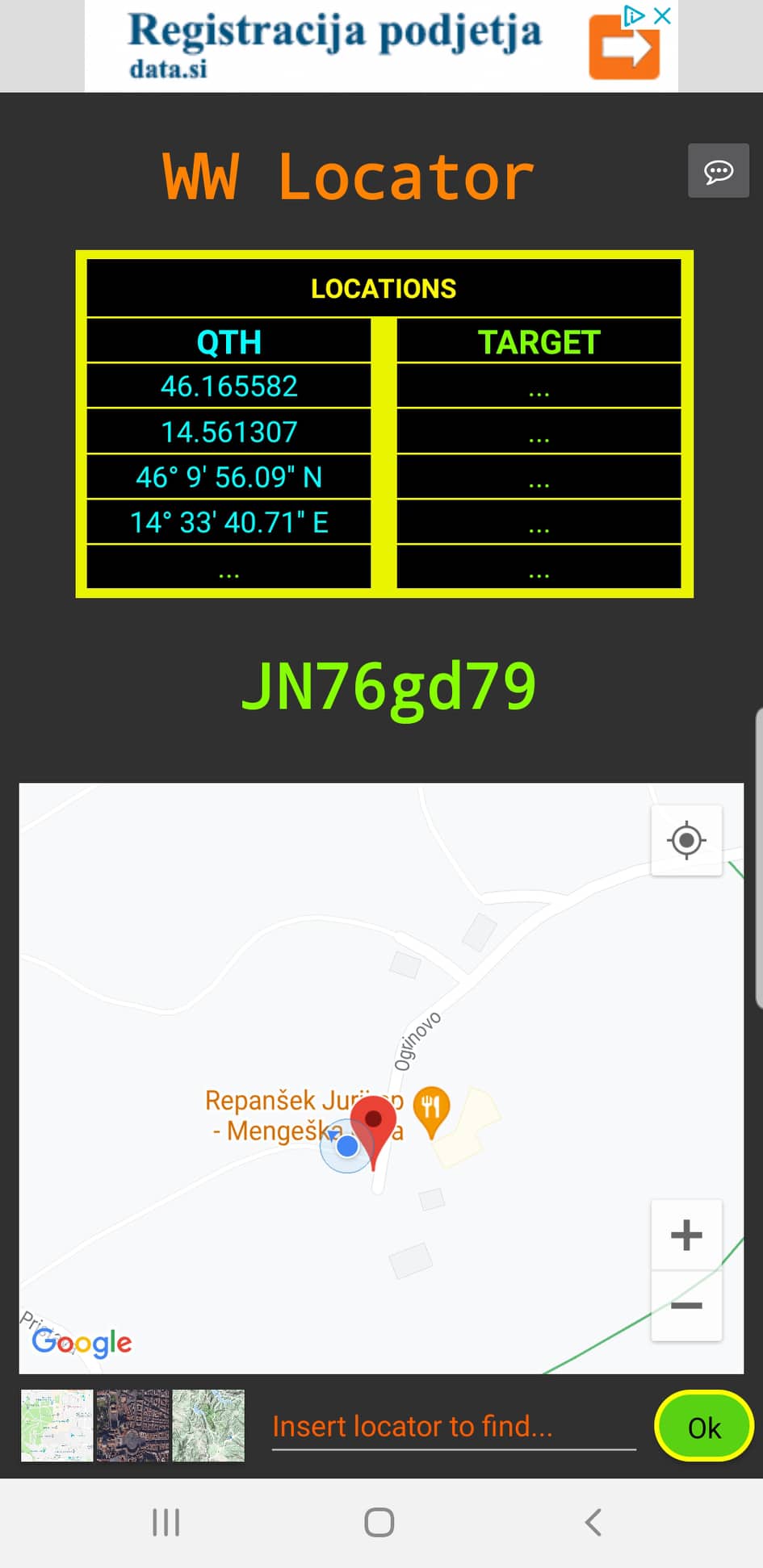This screenshot has height=1568, width=763.
Task: Tap the restaurant pin near Repanšek
Action: tap(431, 1108)
